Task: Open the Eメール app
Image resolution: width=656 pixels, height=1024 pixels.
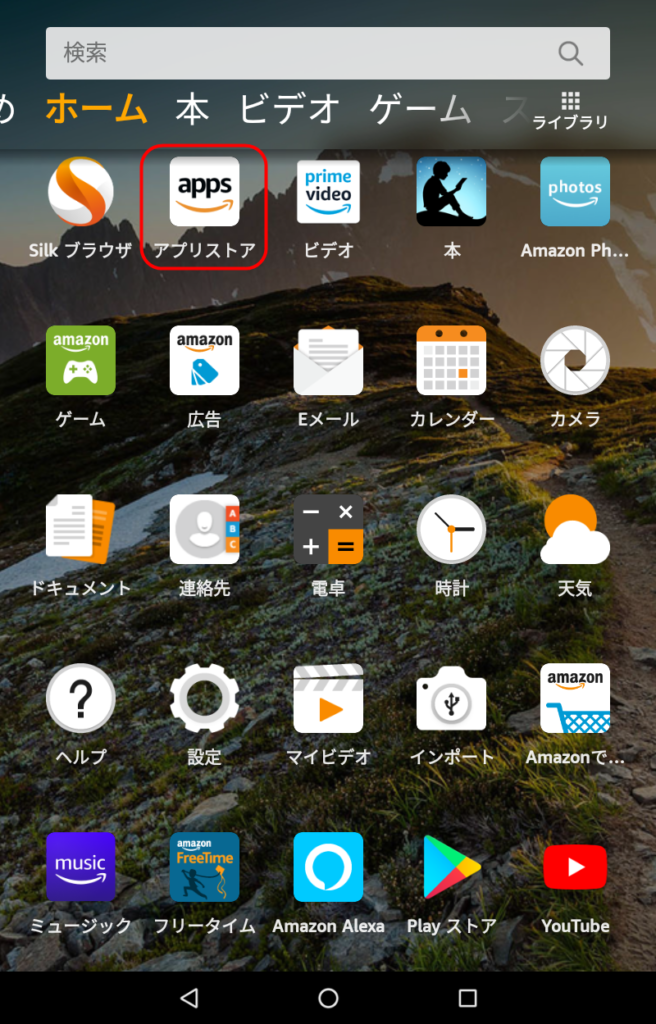Action: coord(328,361)
